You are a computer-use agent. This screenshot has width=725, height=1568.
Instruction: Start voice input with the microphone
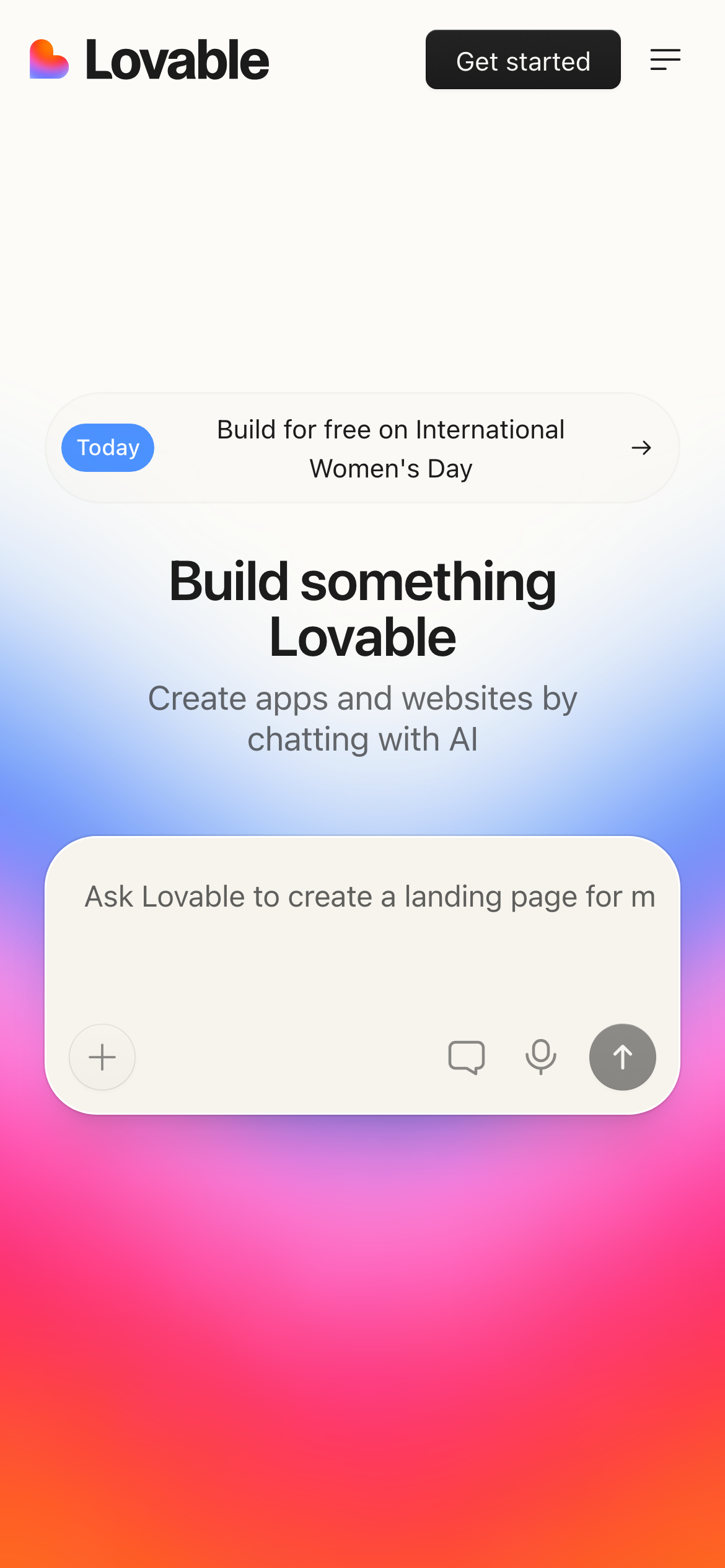coord(540,1057)
